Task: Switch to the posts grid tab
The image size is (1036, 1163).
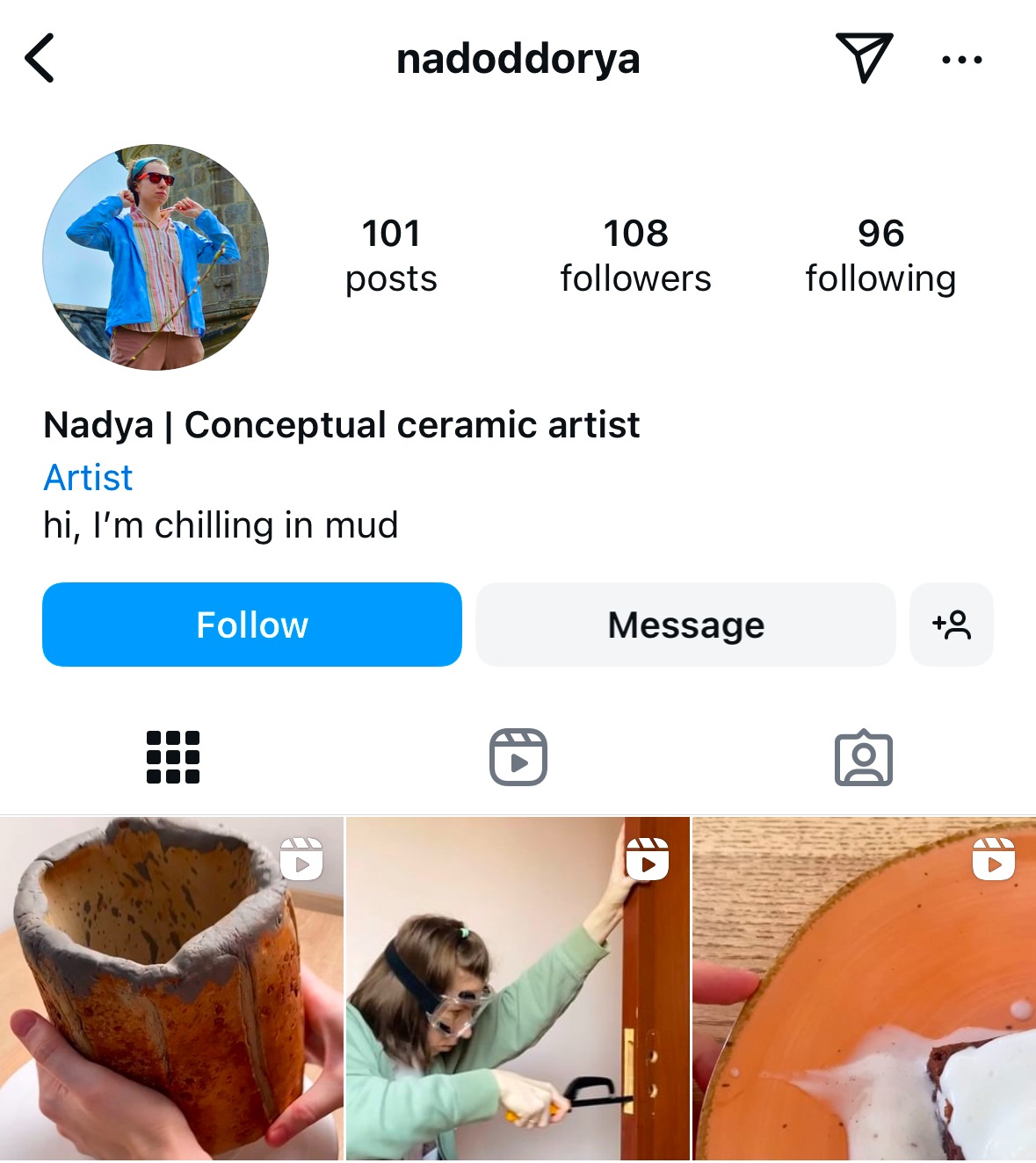Action: [173, 757]
